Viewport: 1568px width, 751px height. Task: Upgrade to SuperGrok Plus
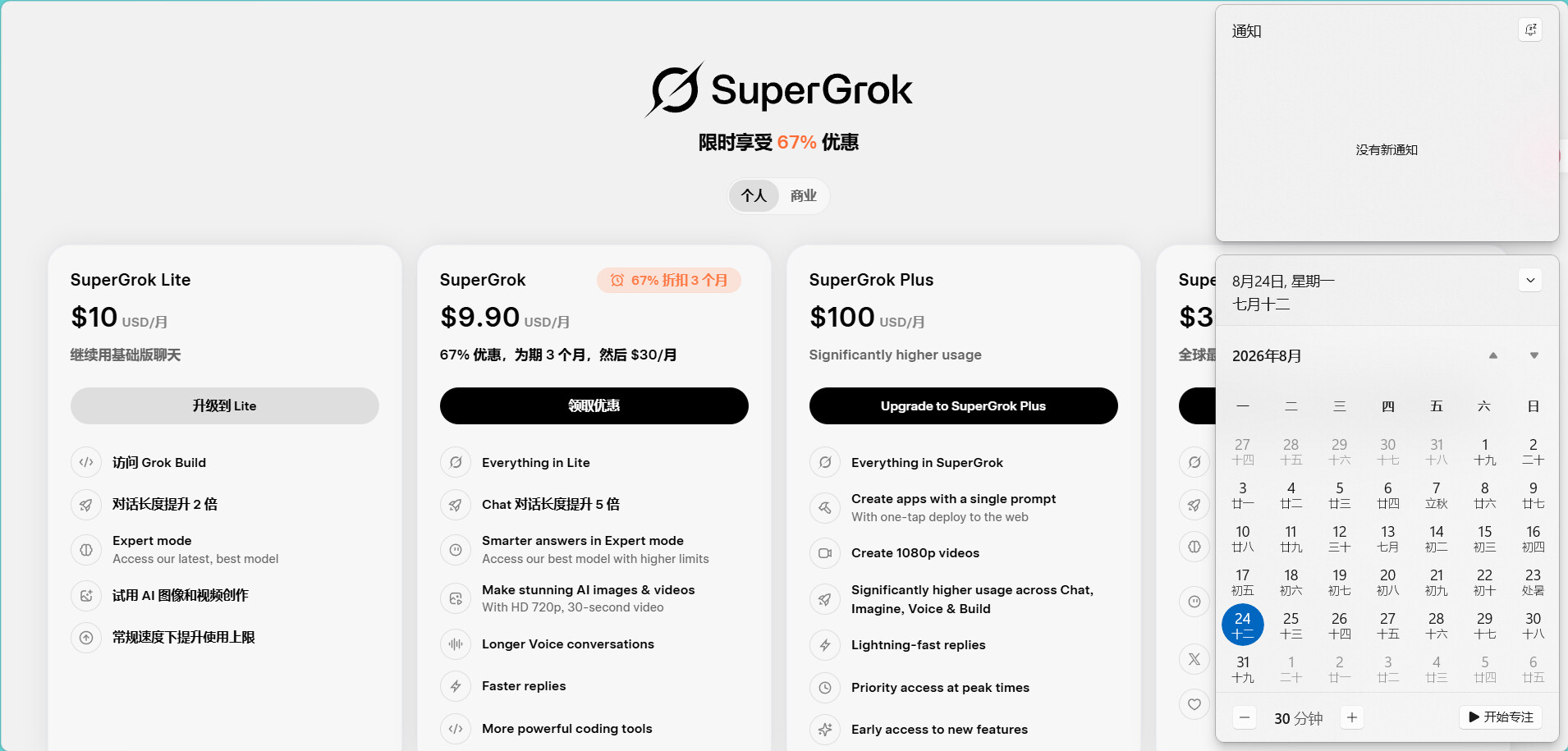pos(964,406)
